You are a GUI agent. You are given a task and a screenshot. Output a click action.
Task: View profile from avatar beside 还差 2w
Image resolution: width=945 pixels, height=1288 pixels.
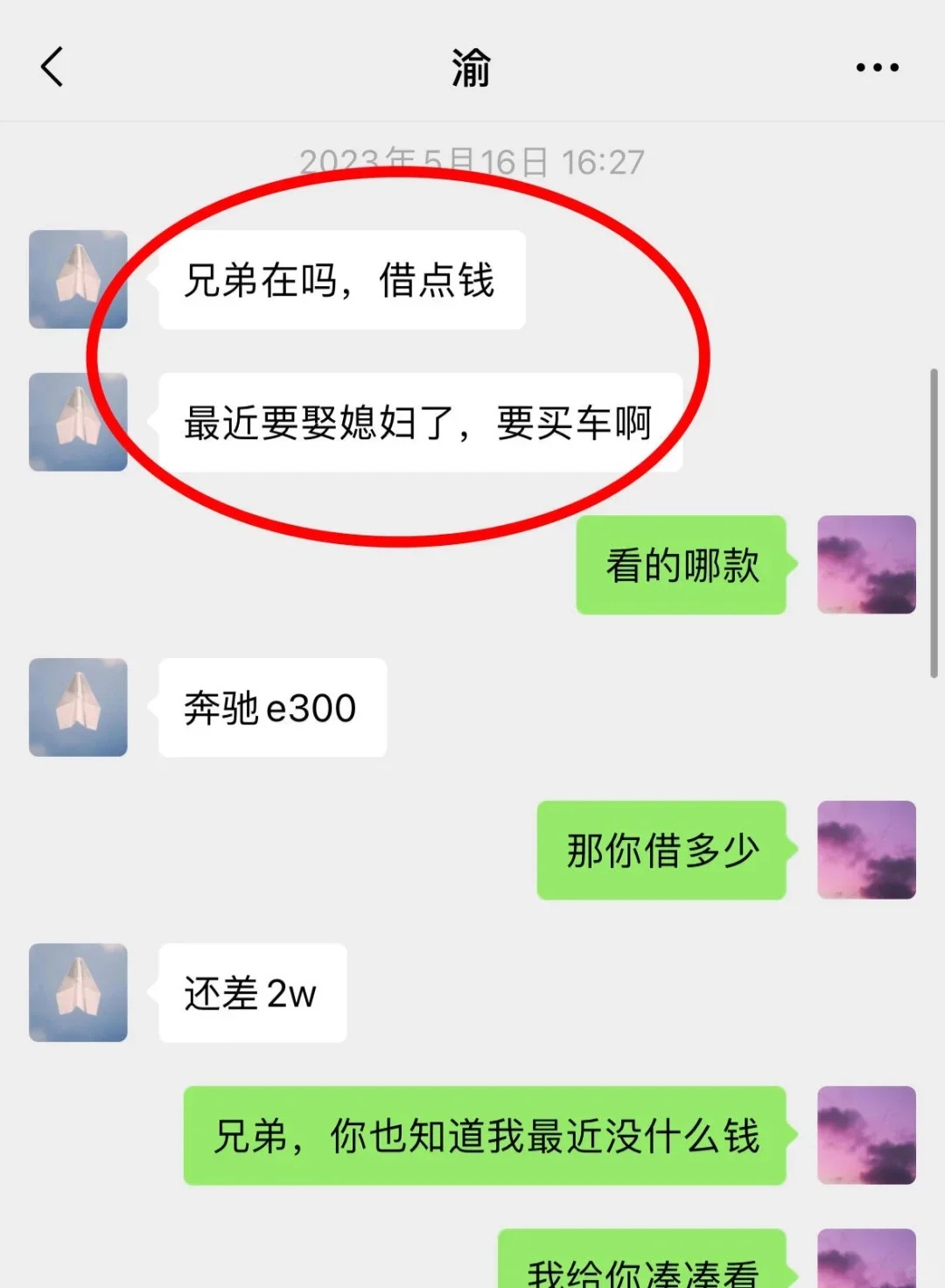tap(78, 992)
